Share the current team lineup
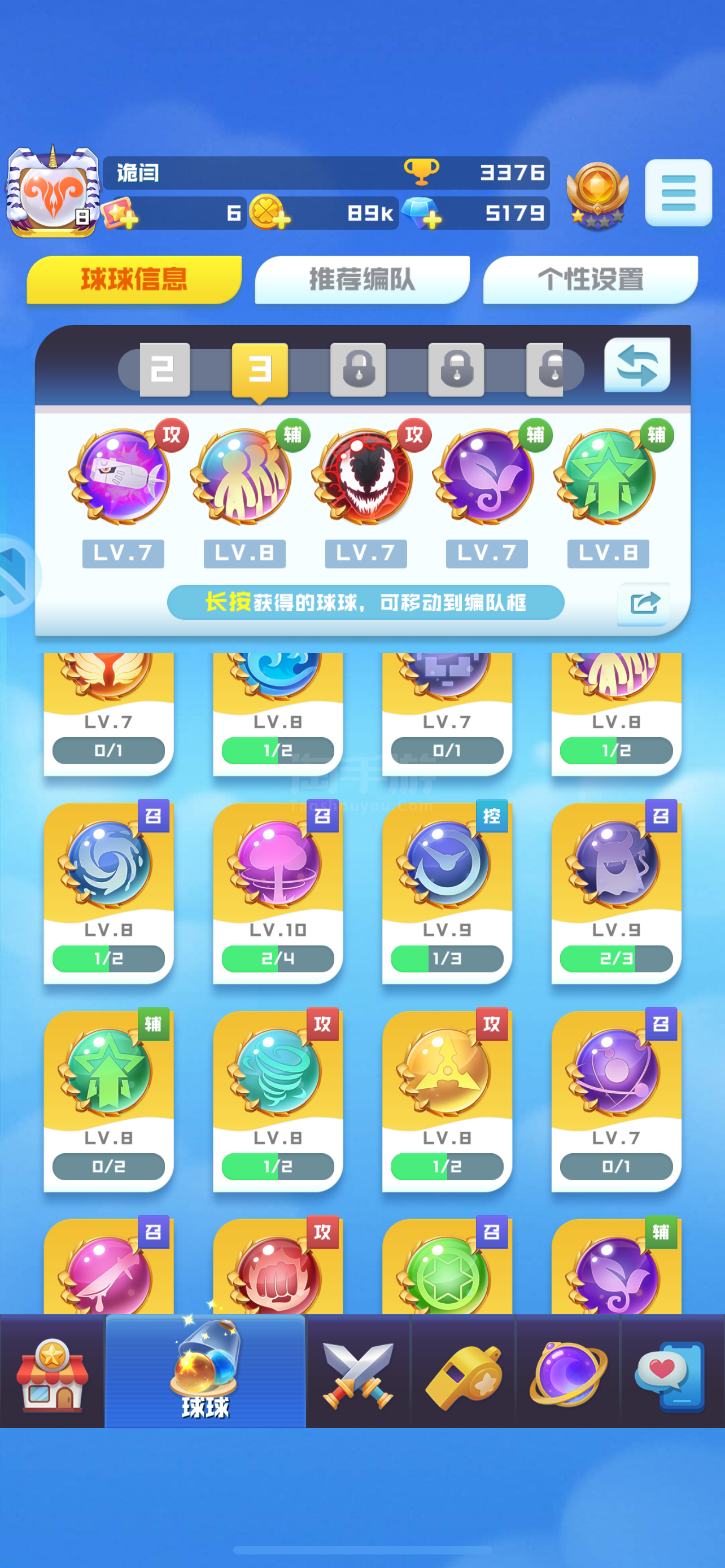725x1568 pixels. tap(644, 603)
